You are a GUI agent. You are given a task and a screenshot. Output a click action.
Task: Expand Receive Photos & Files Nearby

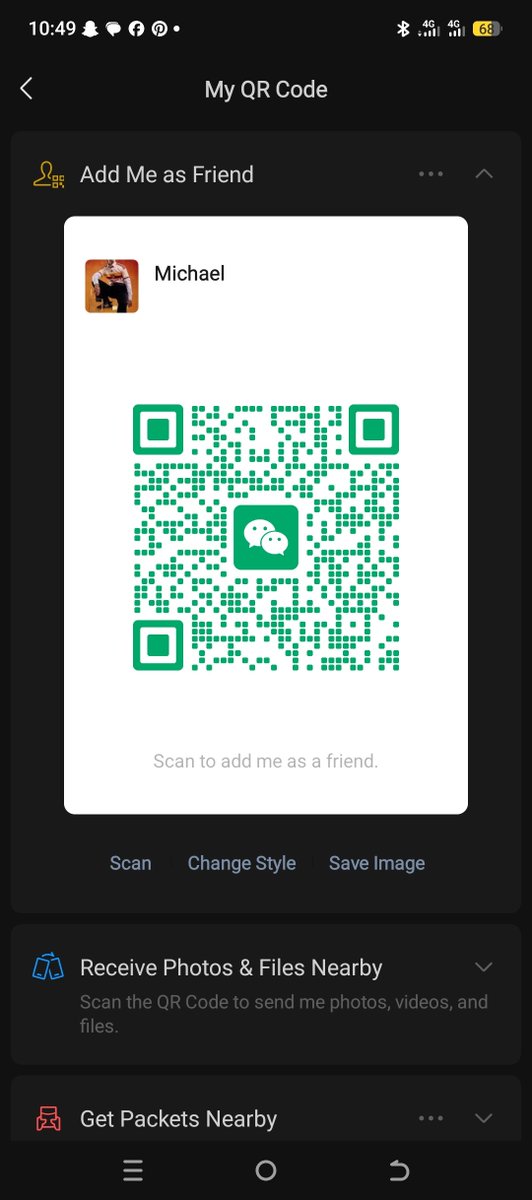[484, 967]
